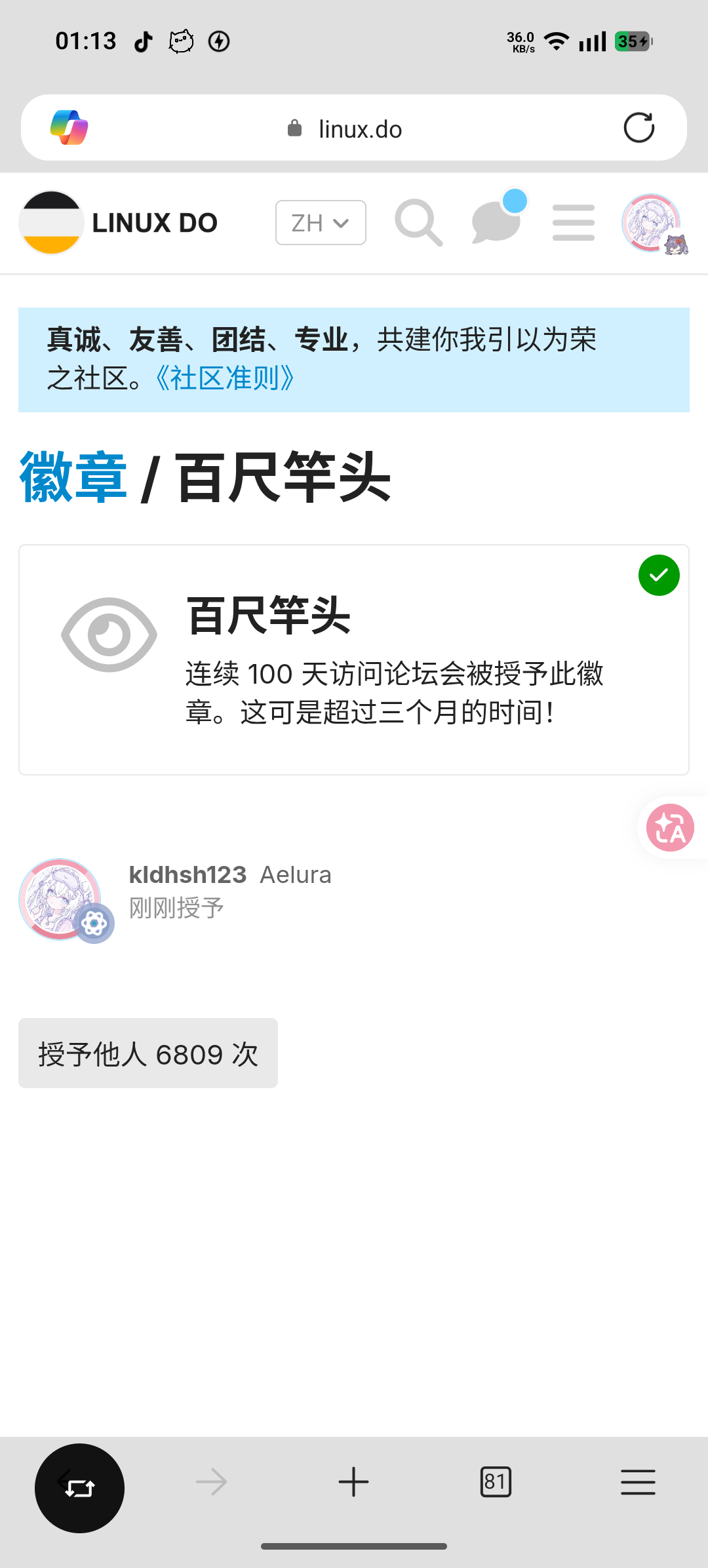Tap the black floating switch button

coord(79,1488)
